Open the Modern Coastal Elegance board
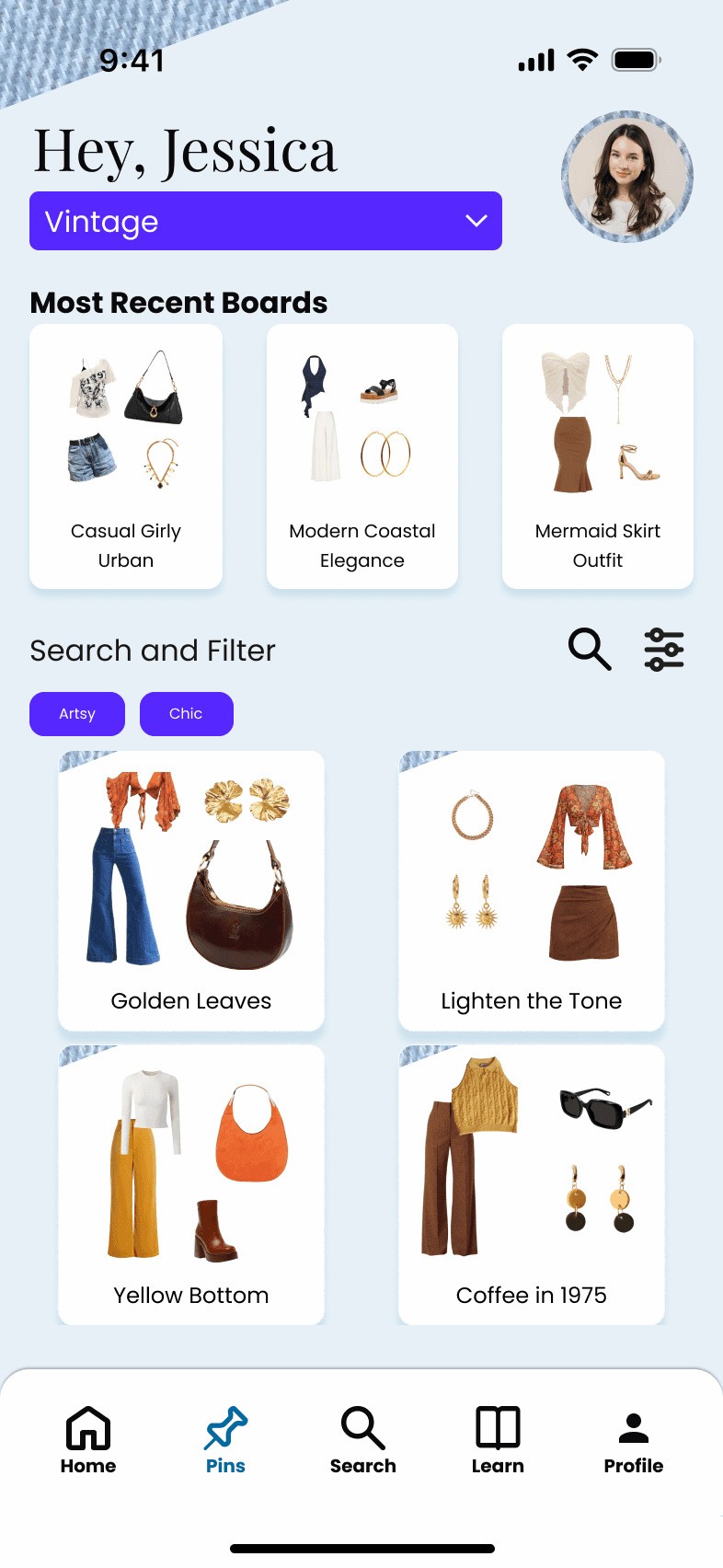This screenshot has height=1568, width=723. 362,456
